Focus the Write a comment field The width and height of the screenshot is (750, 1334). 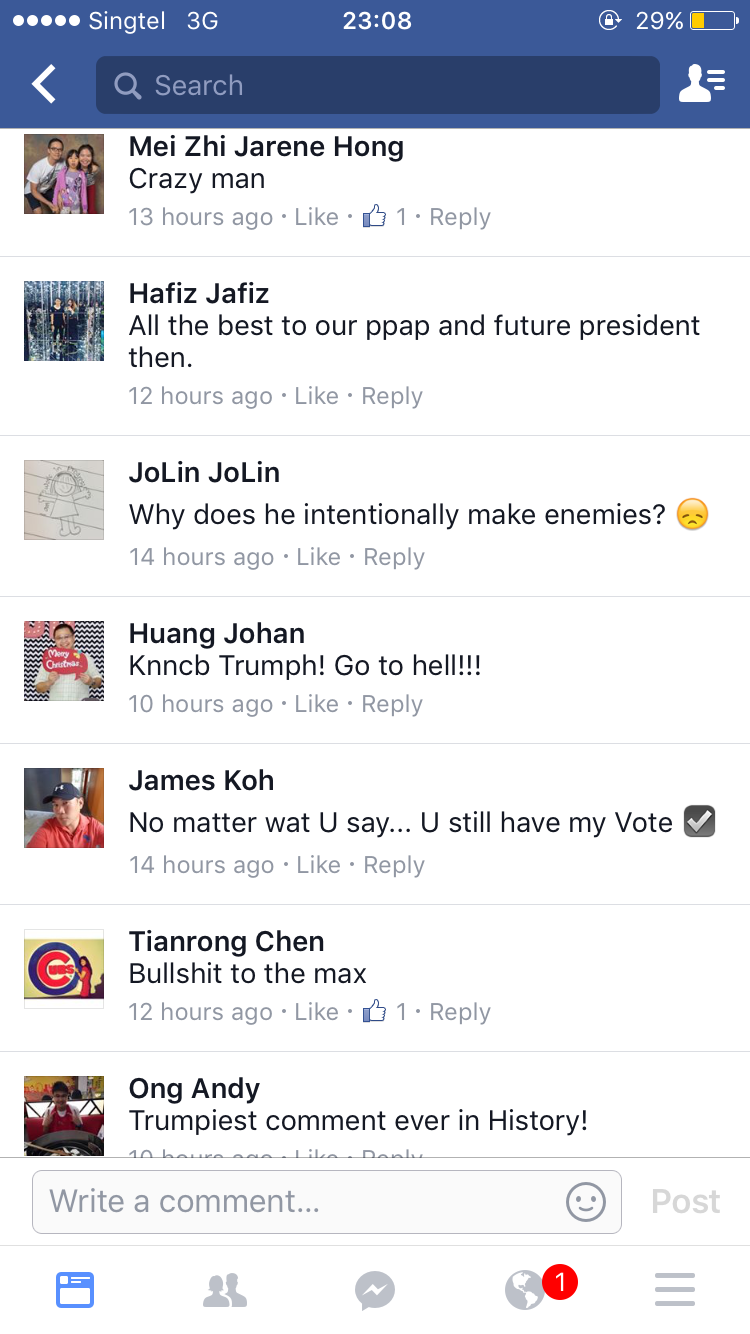click(300, 1201)
